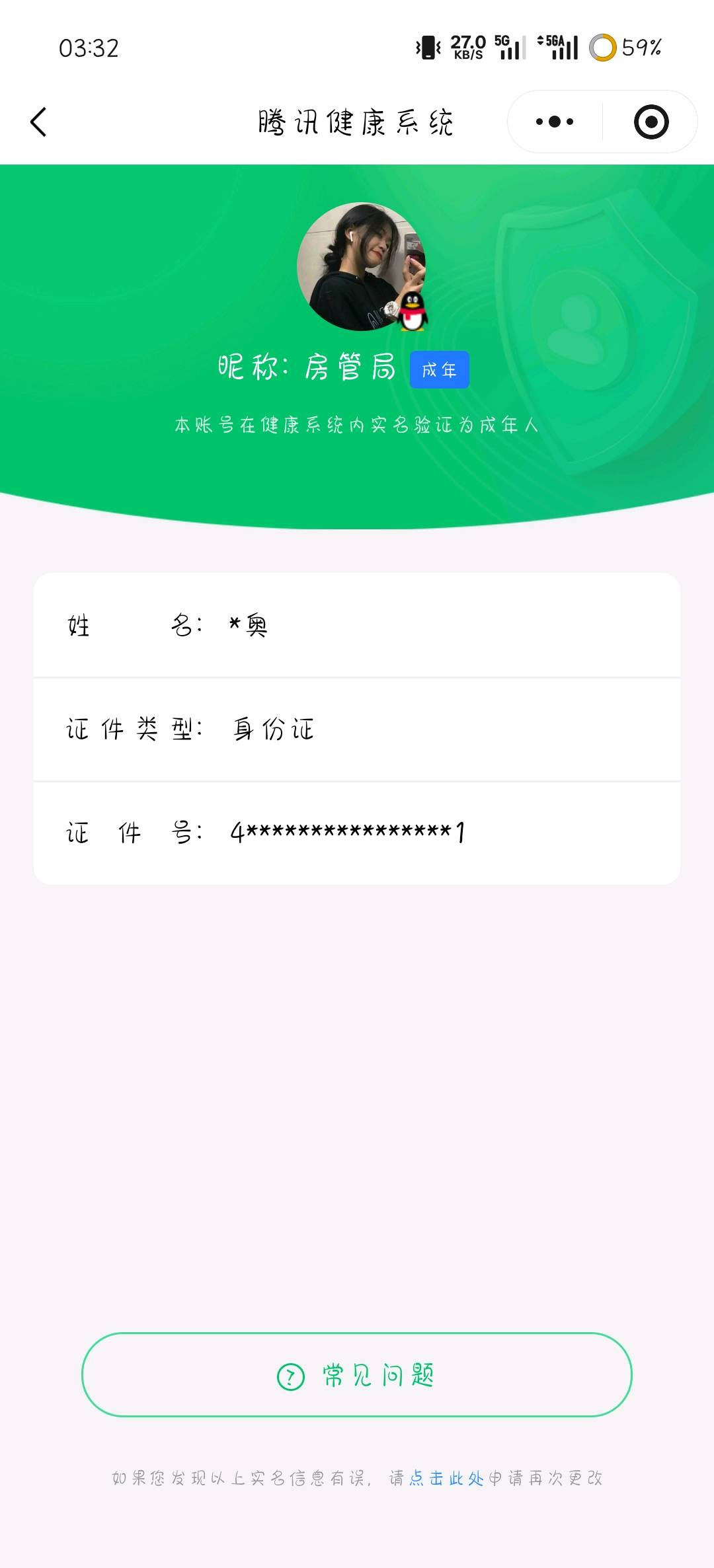Go back using the top-left arrow

(x=38, y=122)
